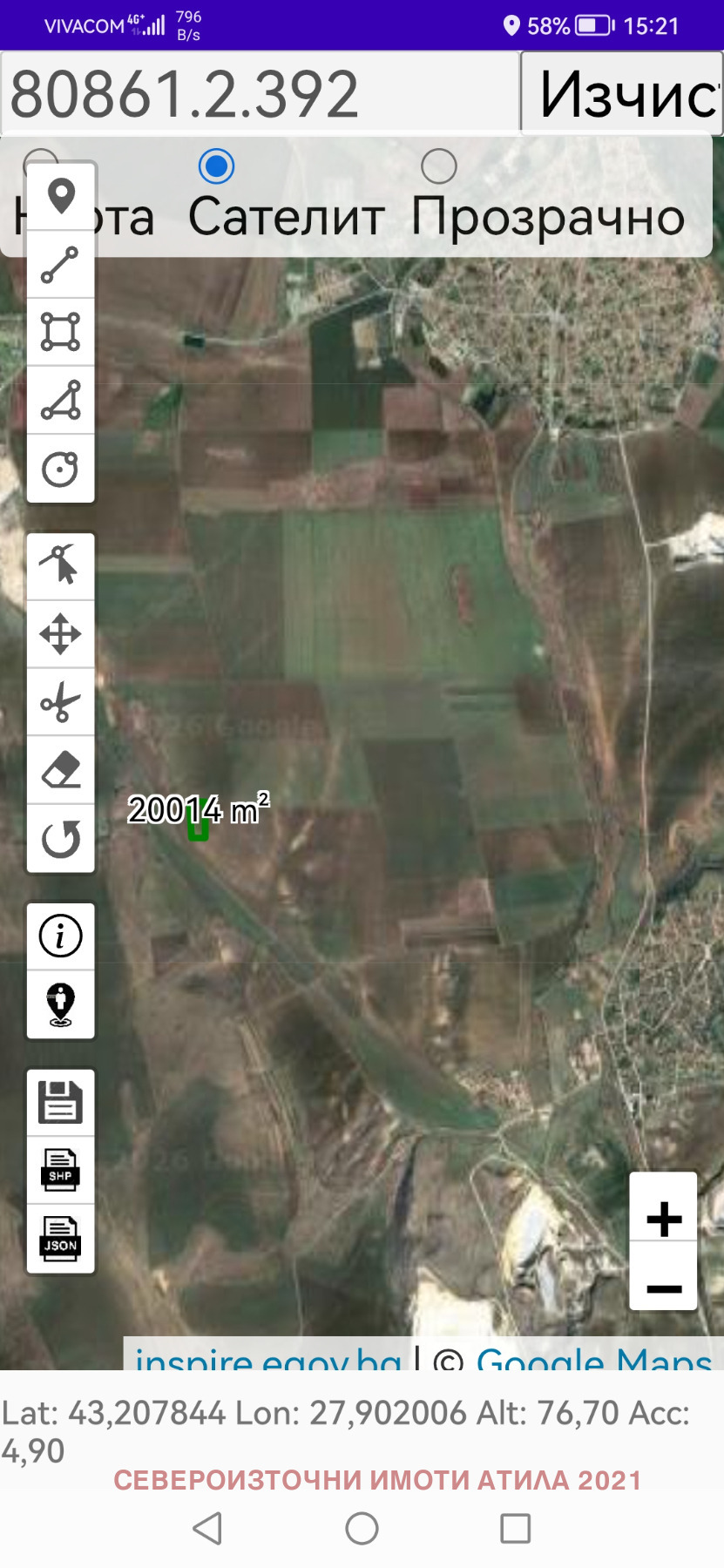The height and width of the screenshot is (1568, 724).
Task: Select the eraser tool
Action: coord(60,769)
